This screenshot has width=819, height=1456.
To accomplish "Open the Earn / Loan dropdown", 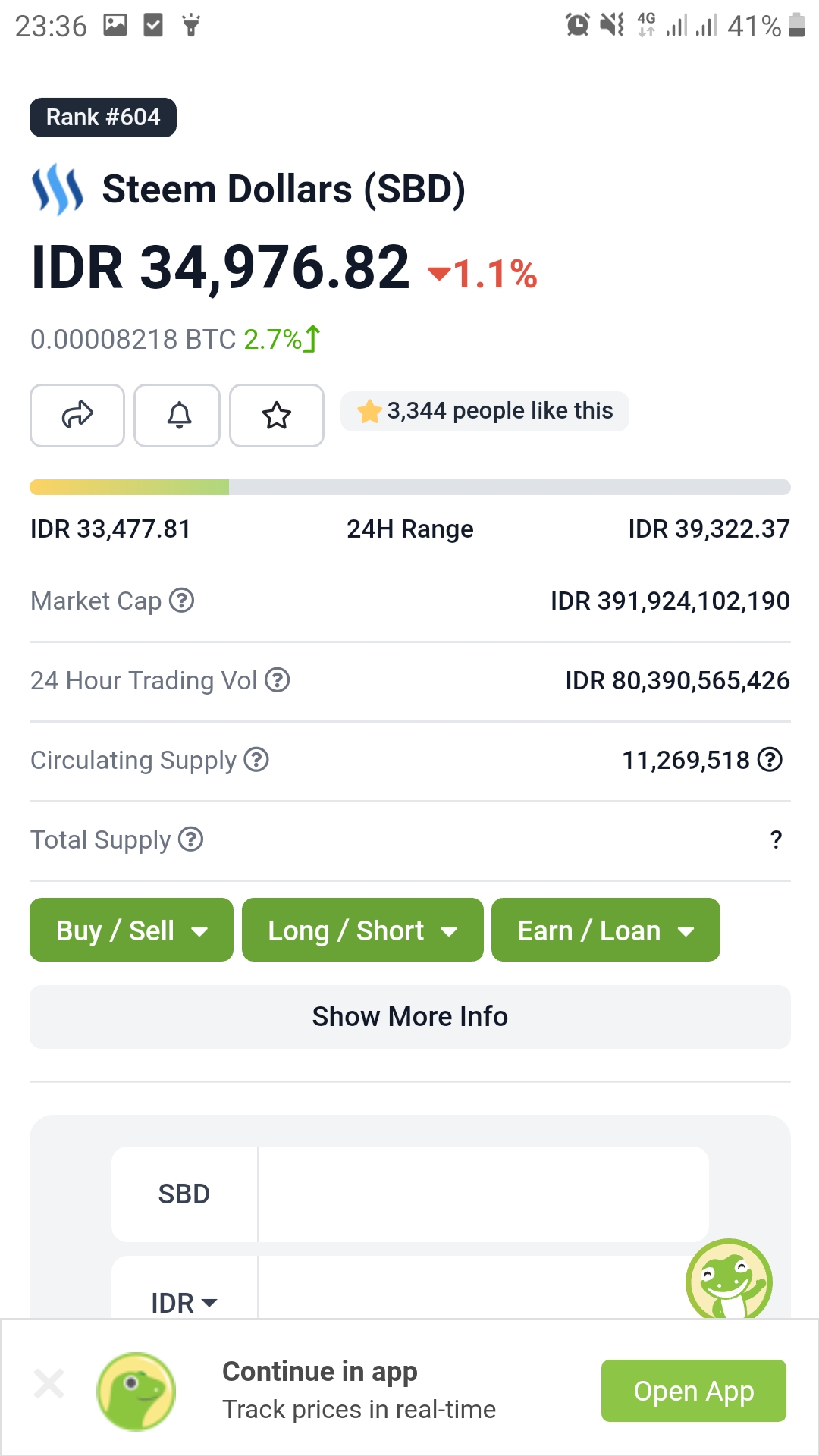I will point(605,930).
